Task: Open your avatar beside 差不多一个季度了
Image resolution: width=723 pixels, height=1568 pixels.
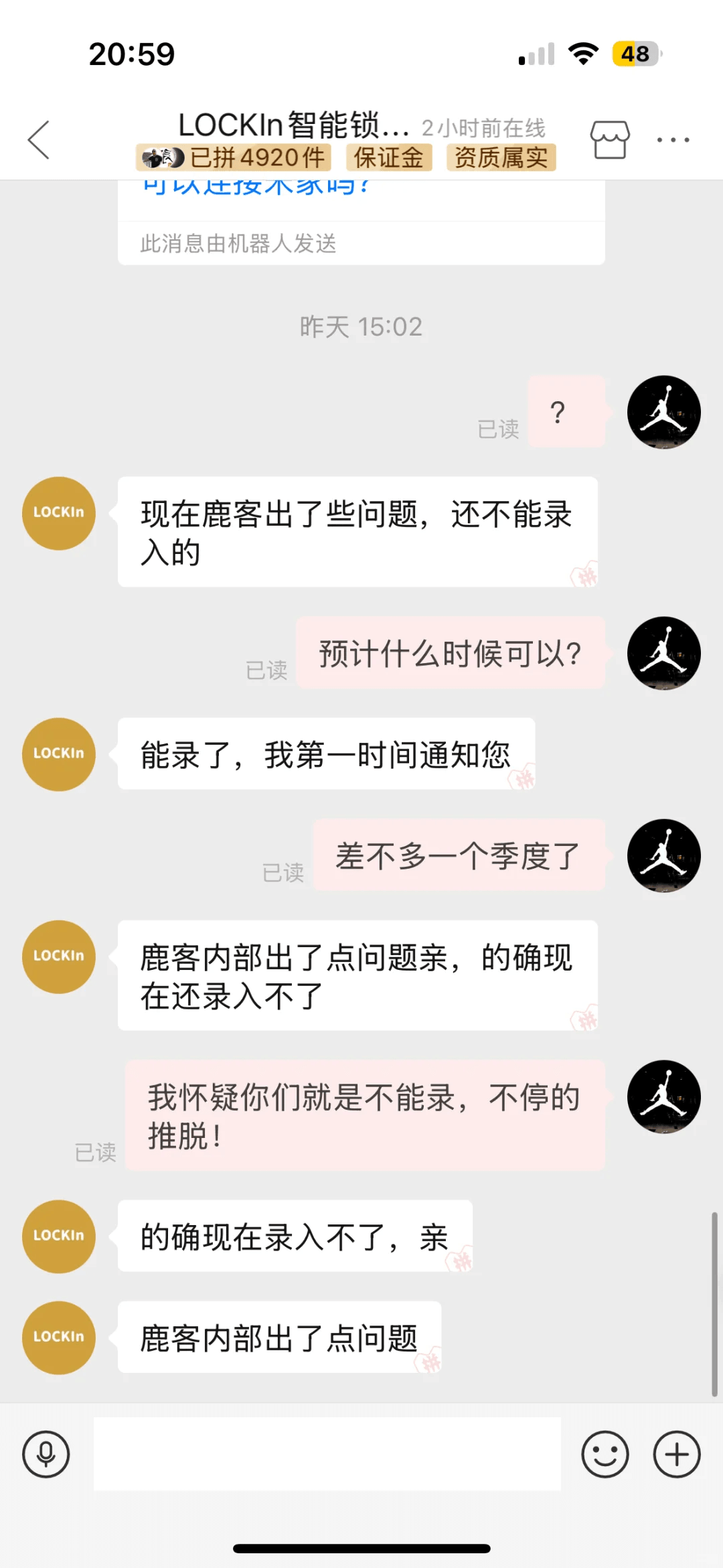Action: click(663, 855)
